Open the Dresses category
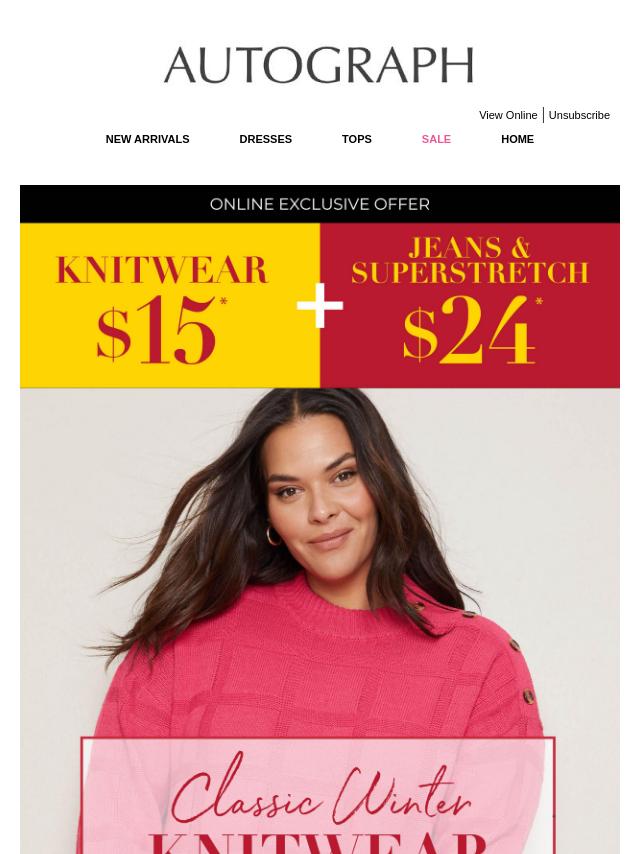The width and height of the screenshot is (640, 854). [265, 139]
